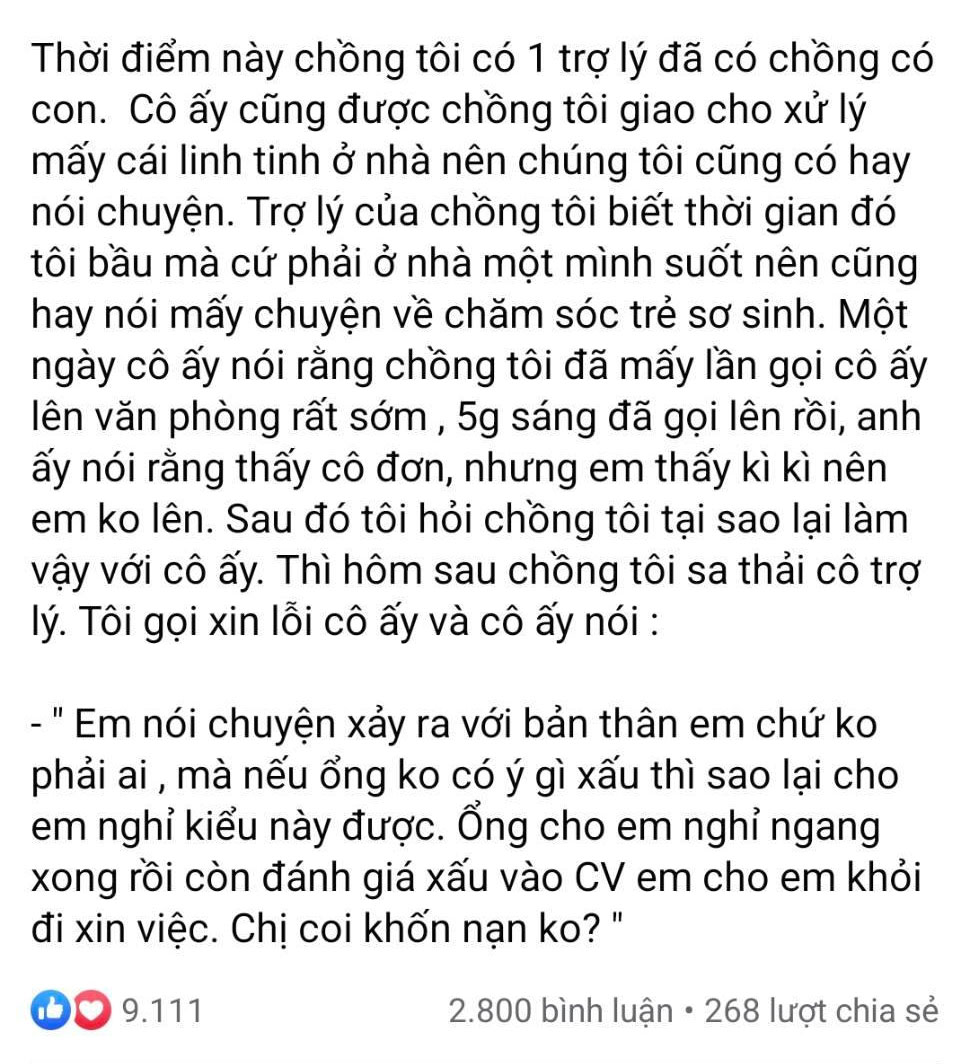The image size is (970, 1064).
Task: Open the 268 lượt chia sẻ list
Action: 821,1011
